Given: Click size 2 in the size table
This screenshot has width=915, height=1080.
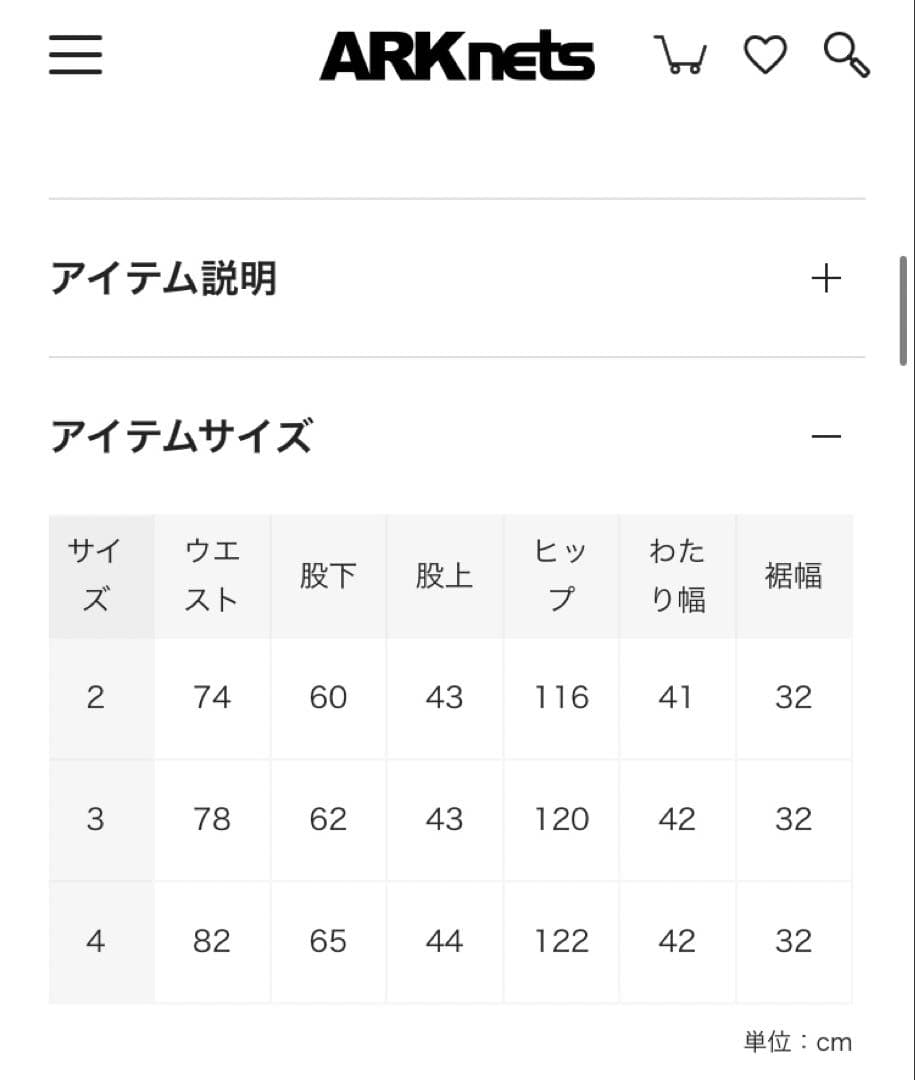Looking at the screenshot, I should point(95,697).
